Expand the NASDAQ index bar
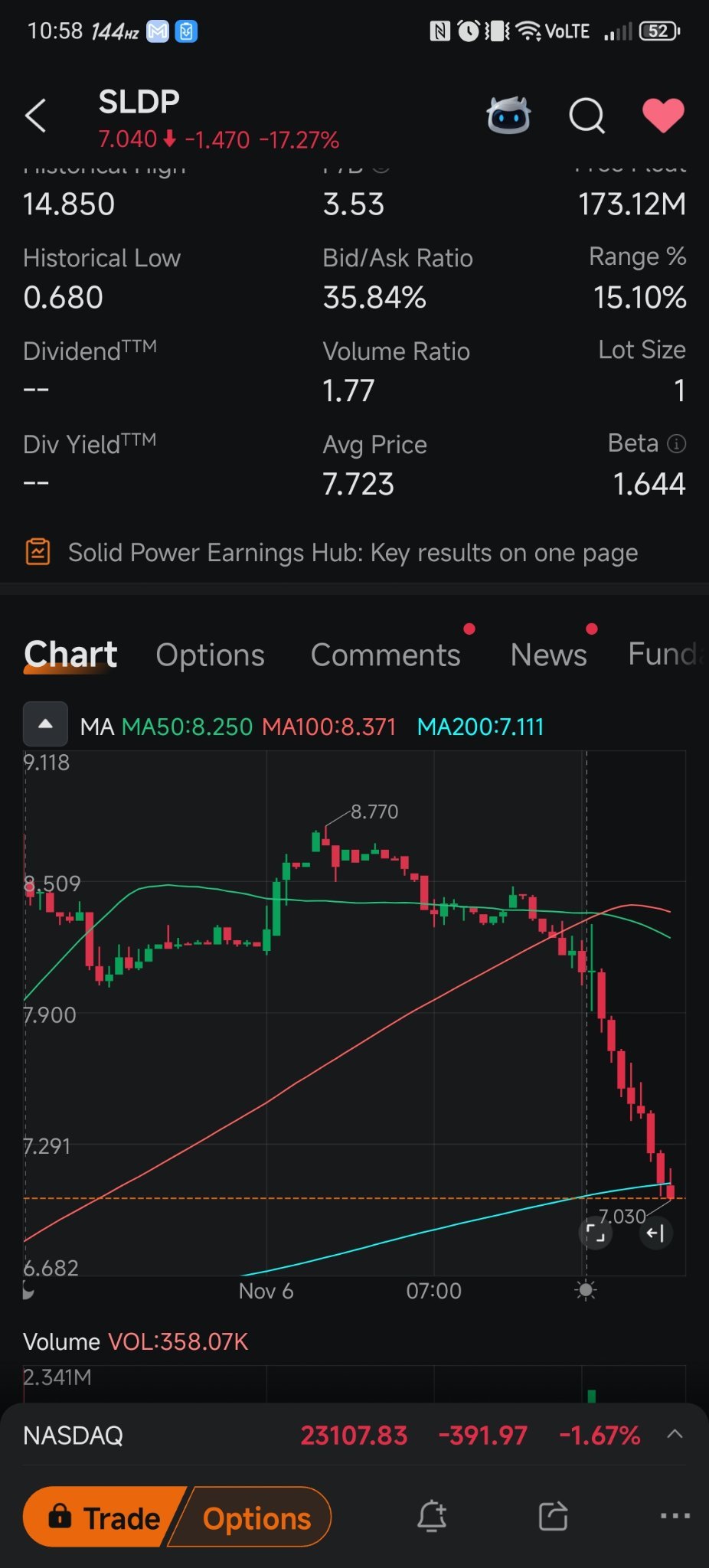The image size is (709, 1568). coord(675,1434)
